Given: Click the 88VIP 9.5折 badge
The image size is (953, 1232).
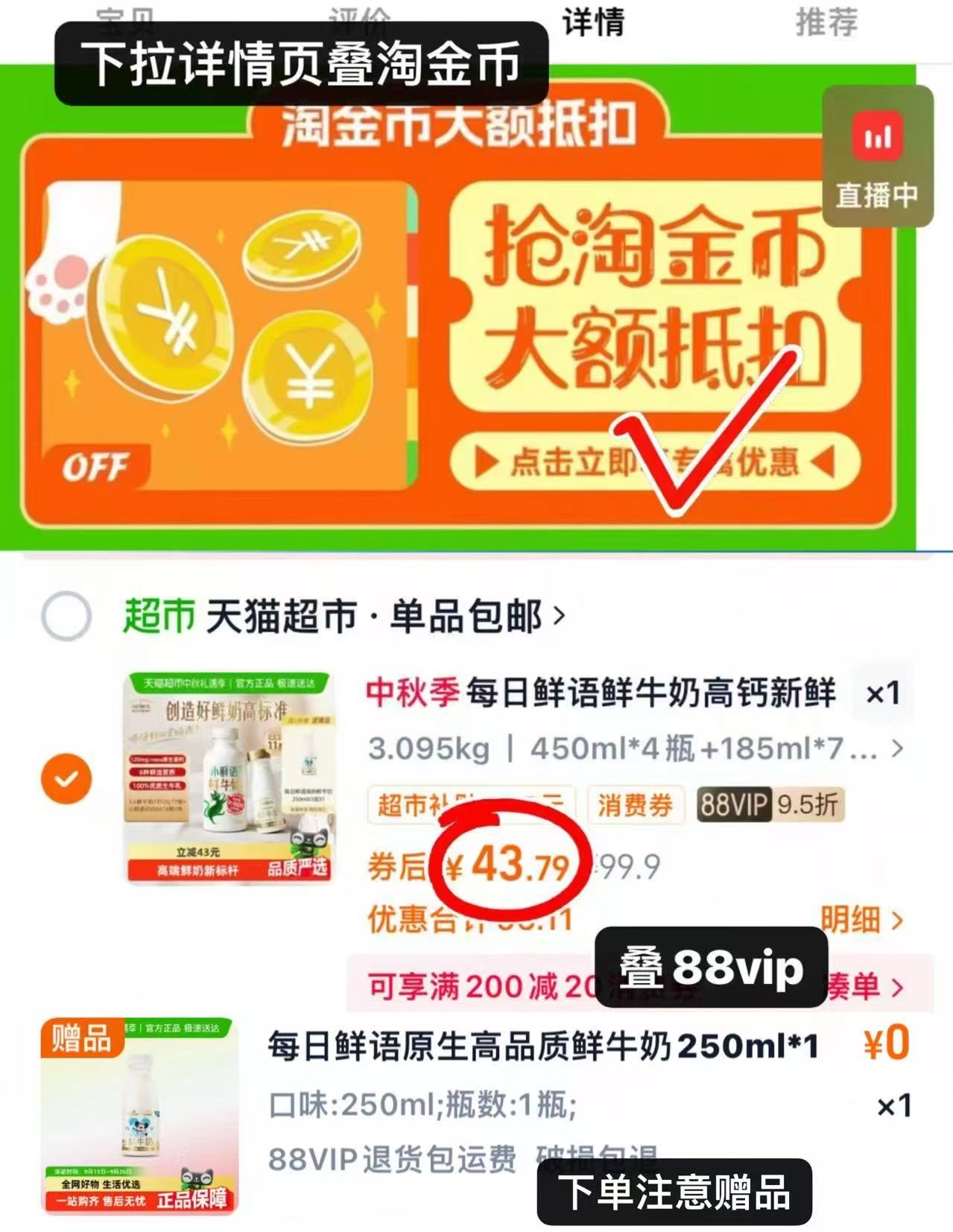Looking at the screenshot, I should click(x=767, y=805).
